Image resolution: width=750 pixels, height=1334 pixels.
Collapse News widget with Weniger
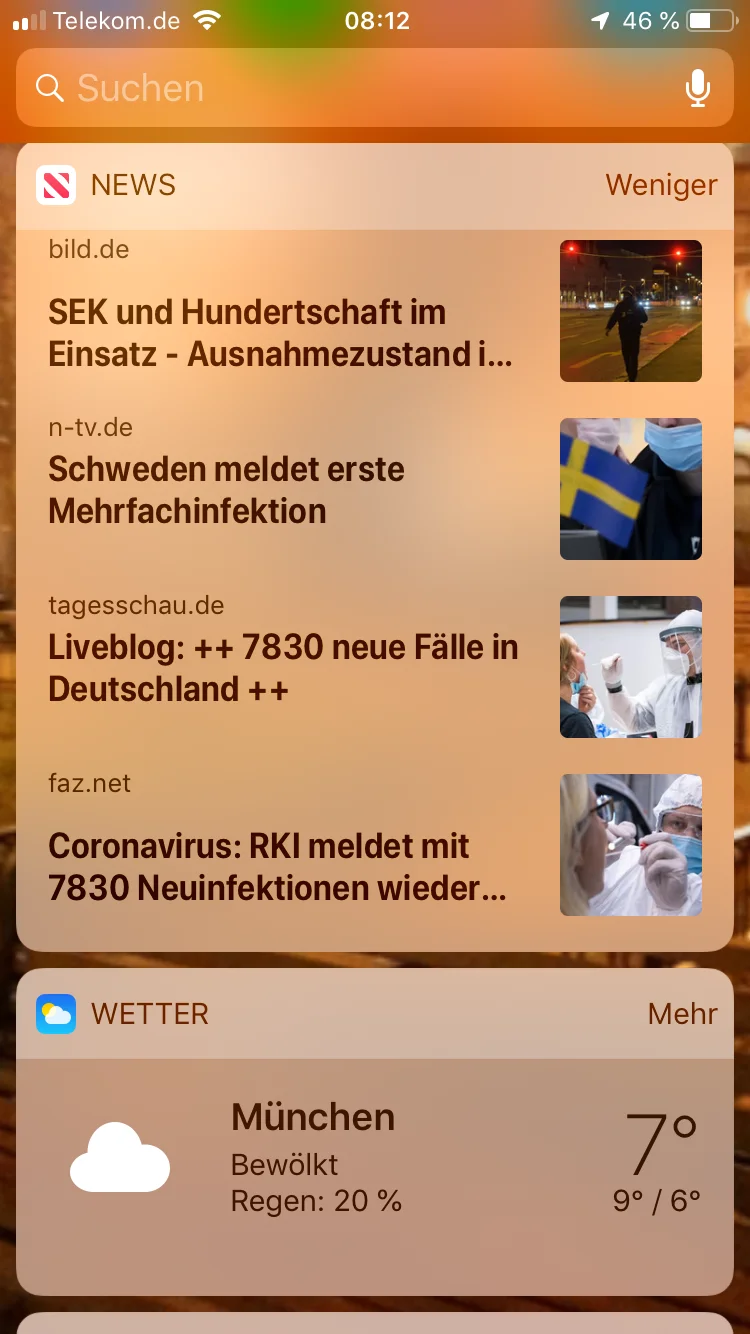point(661,185)
